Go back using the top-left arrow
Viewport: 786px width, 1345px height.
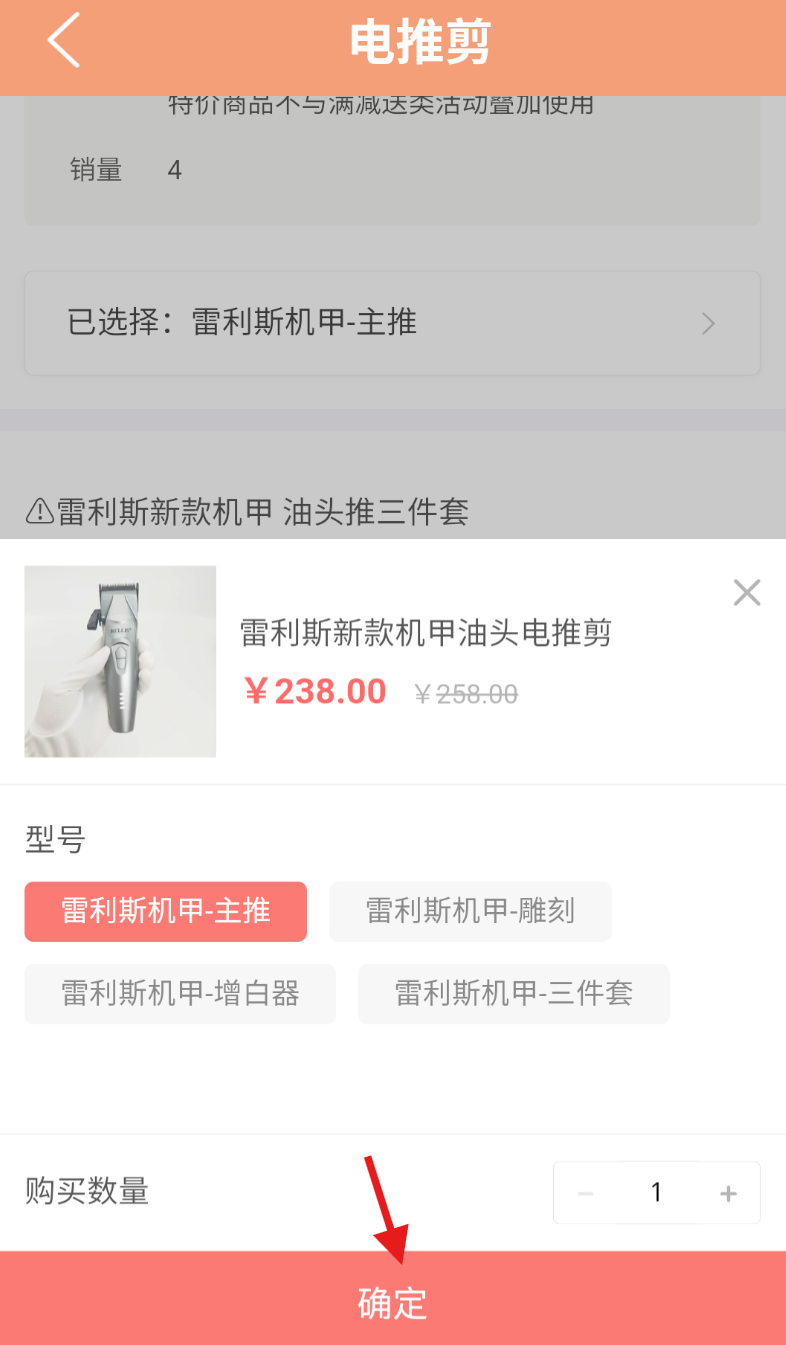63,42
